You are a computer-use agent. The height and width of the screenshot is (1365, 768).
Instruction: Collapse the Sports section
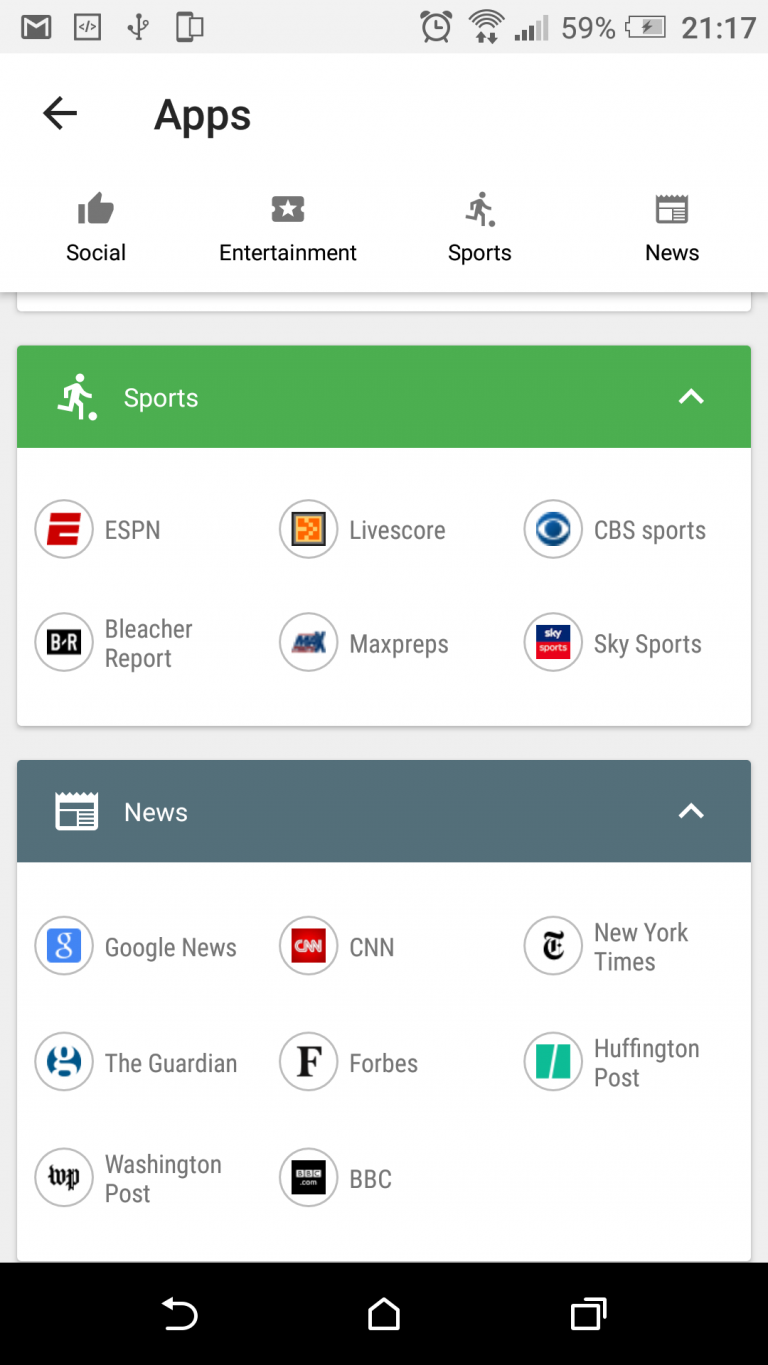(x=690, y=396)
